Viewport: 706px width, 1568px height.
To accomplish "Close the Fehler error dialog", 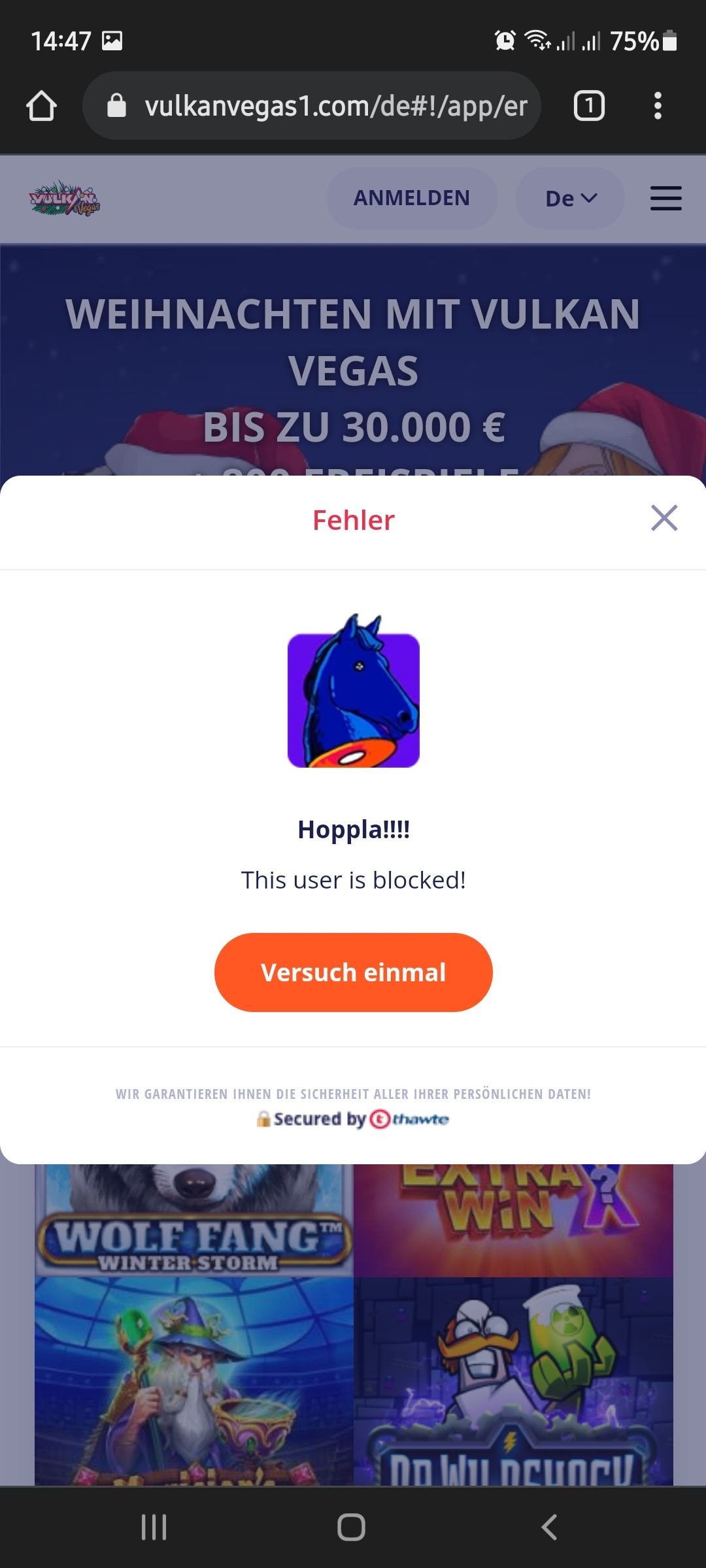I will click(x=664, y=518).
